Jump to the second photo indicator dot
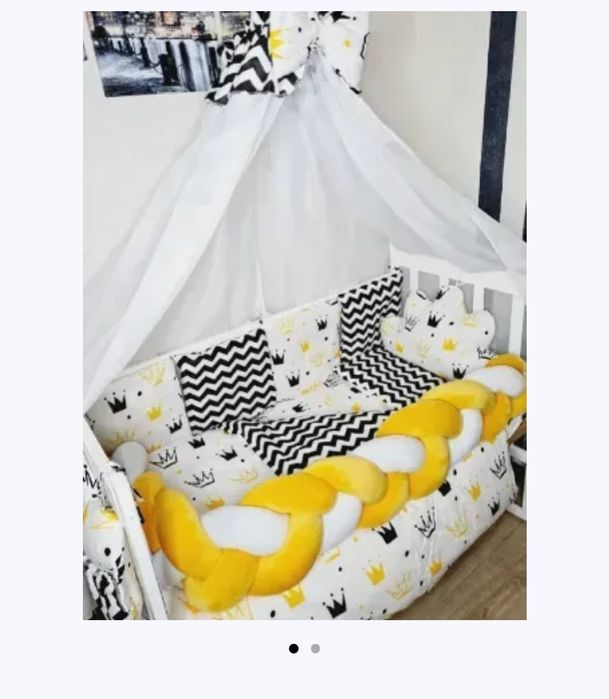Viewport: 609px width, 699px height. coord(316,648)
